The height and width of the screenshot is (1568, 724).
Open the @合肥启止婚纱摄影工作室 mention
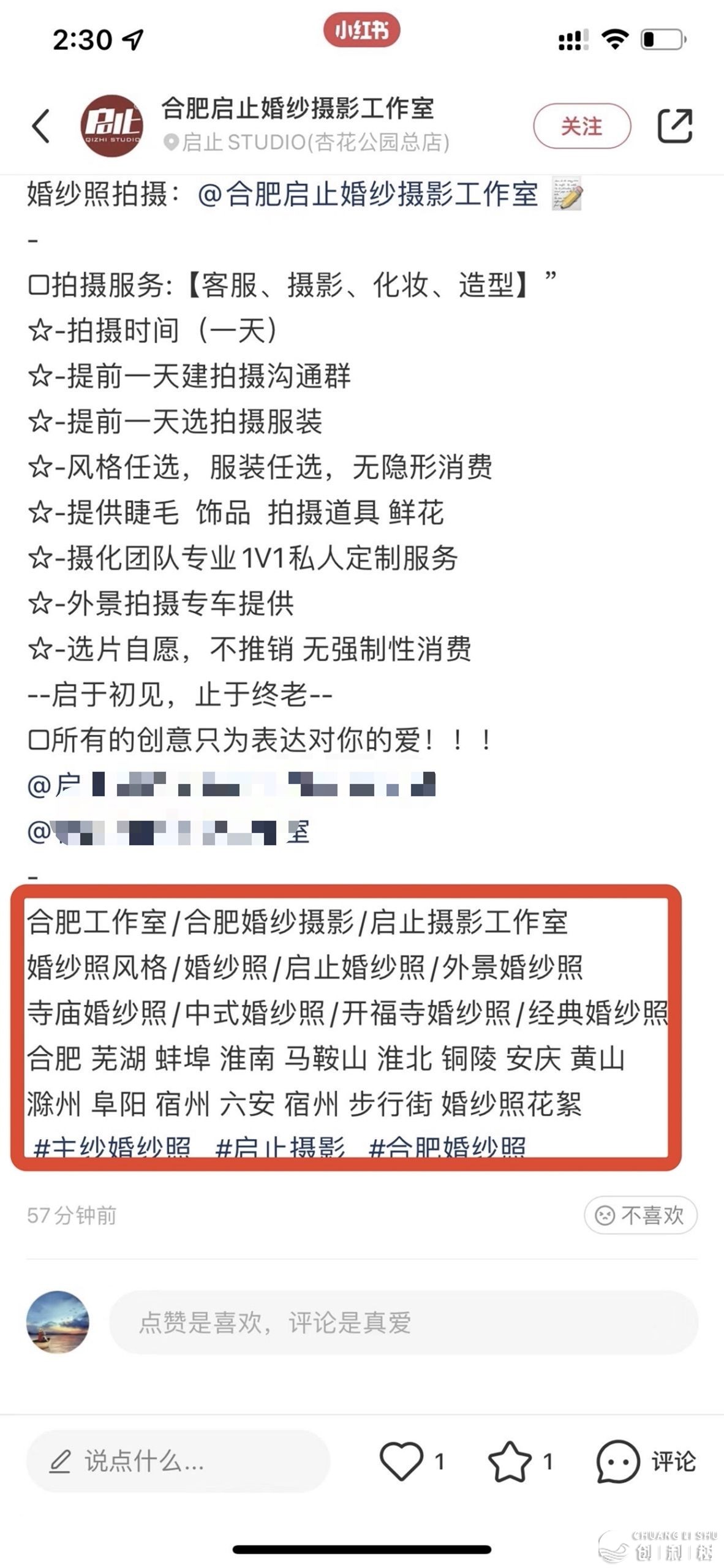coord(368,195)
